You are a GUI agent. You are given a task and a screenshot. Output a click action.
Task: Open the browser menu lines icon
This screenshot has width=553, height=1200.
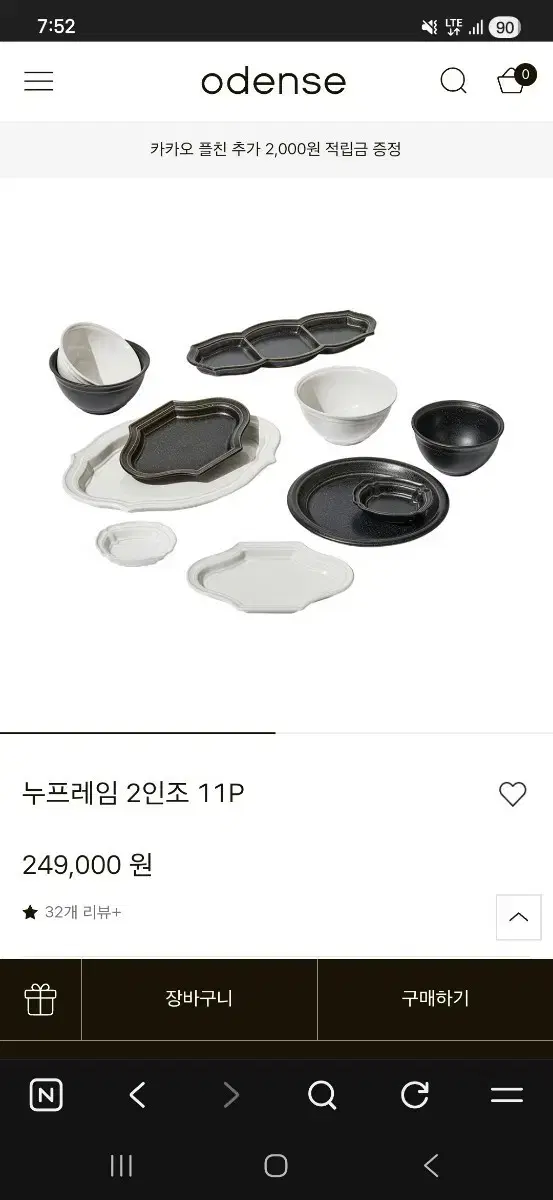pos(507,1096)
